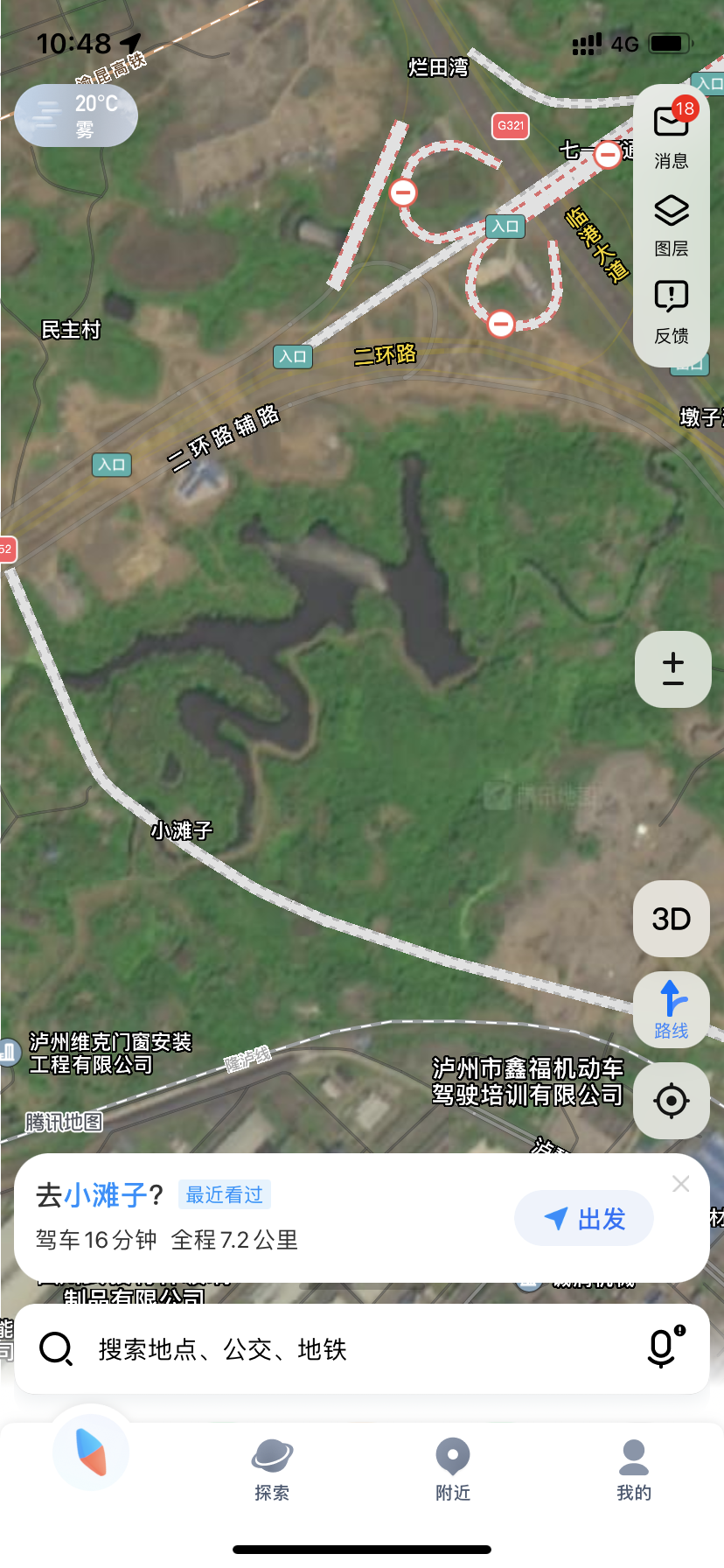Open the map layers panel
Screen dimensions: 724x1568
coord(671,224)
